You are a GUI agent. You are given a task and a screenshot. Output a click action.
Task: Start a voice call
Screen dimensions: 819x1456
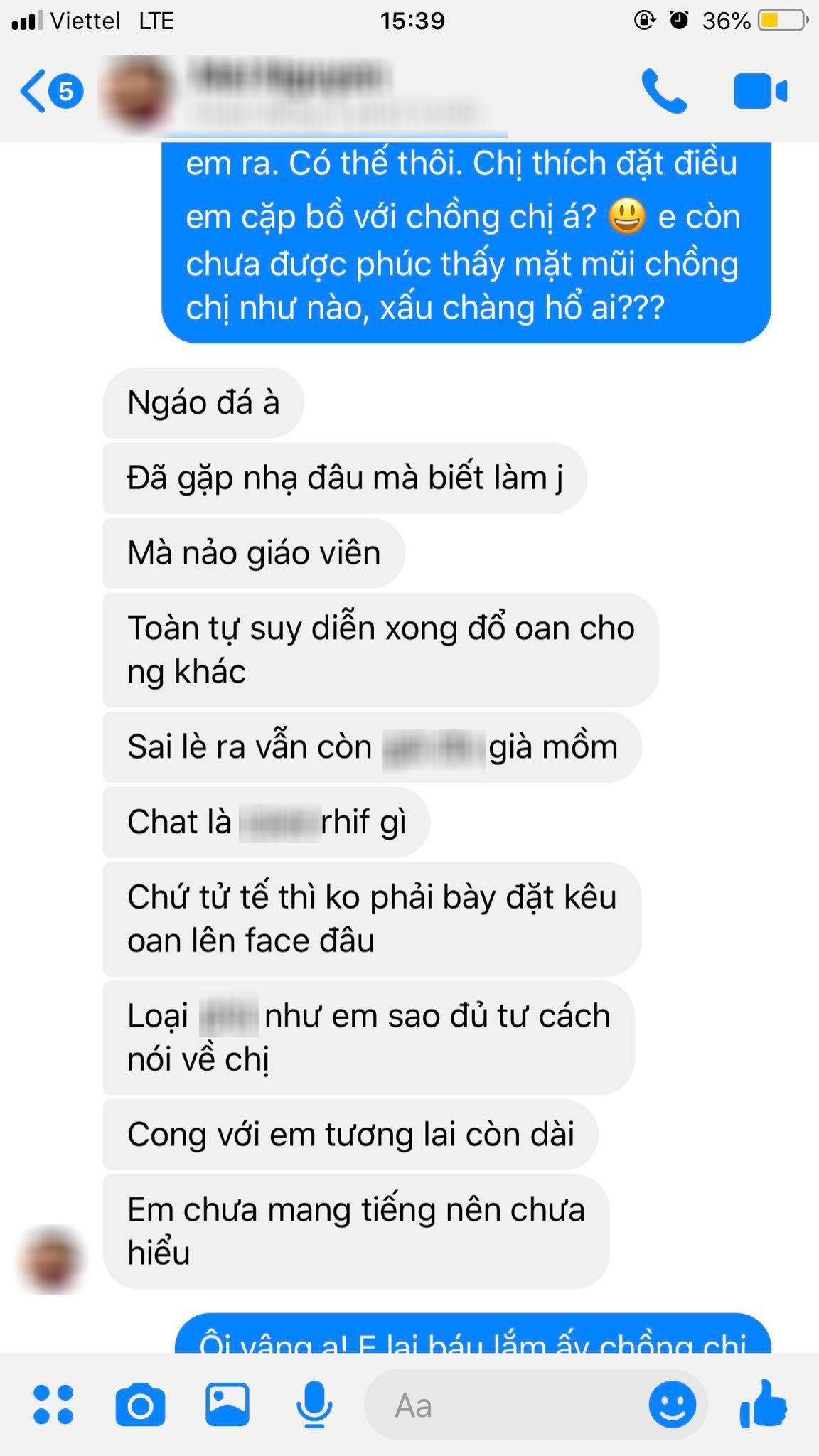[664, 91]
